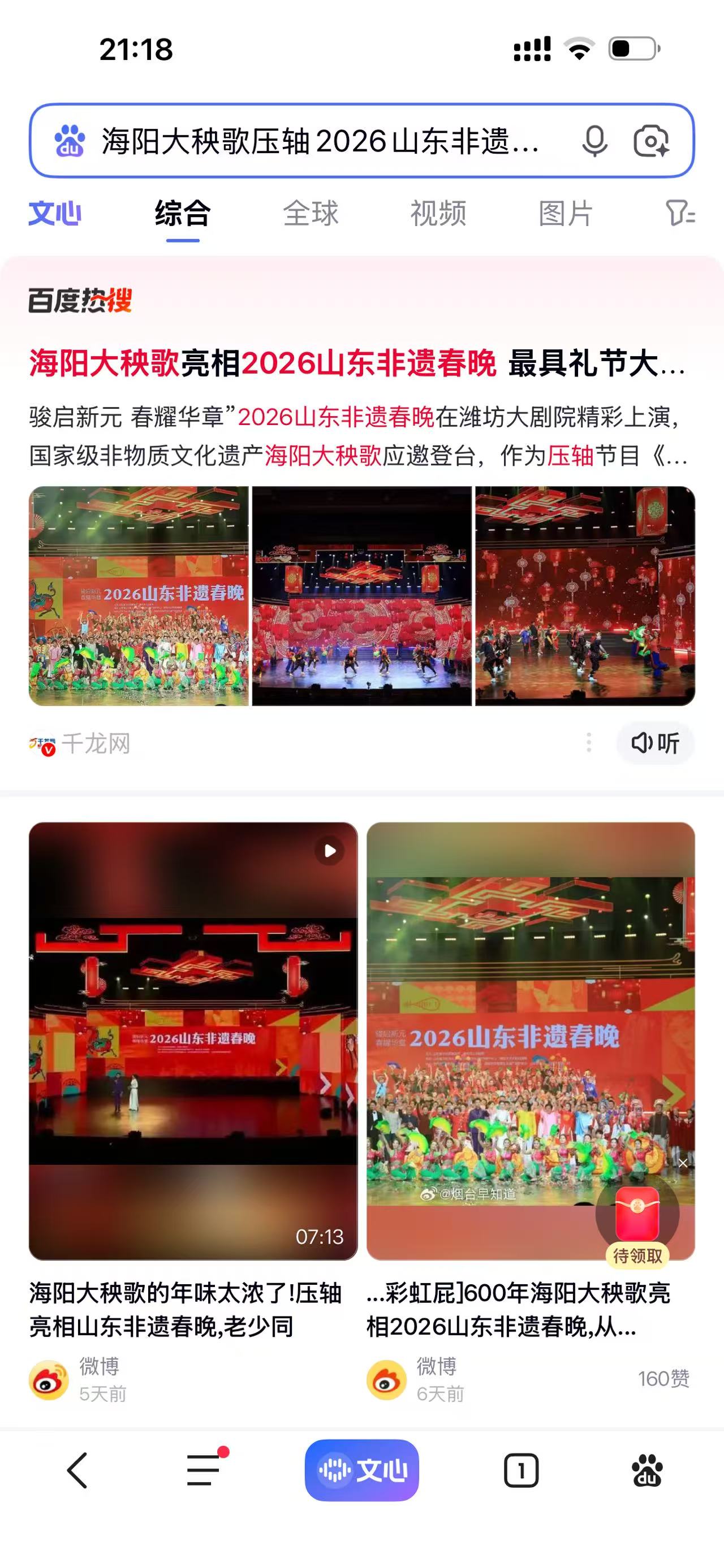Open the more options dots beside 千龙网
This screenshot has width=724, height=1568.
pyautogui.click(x=588, y=743)
